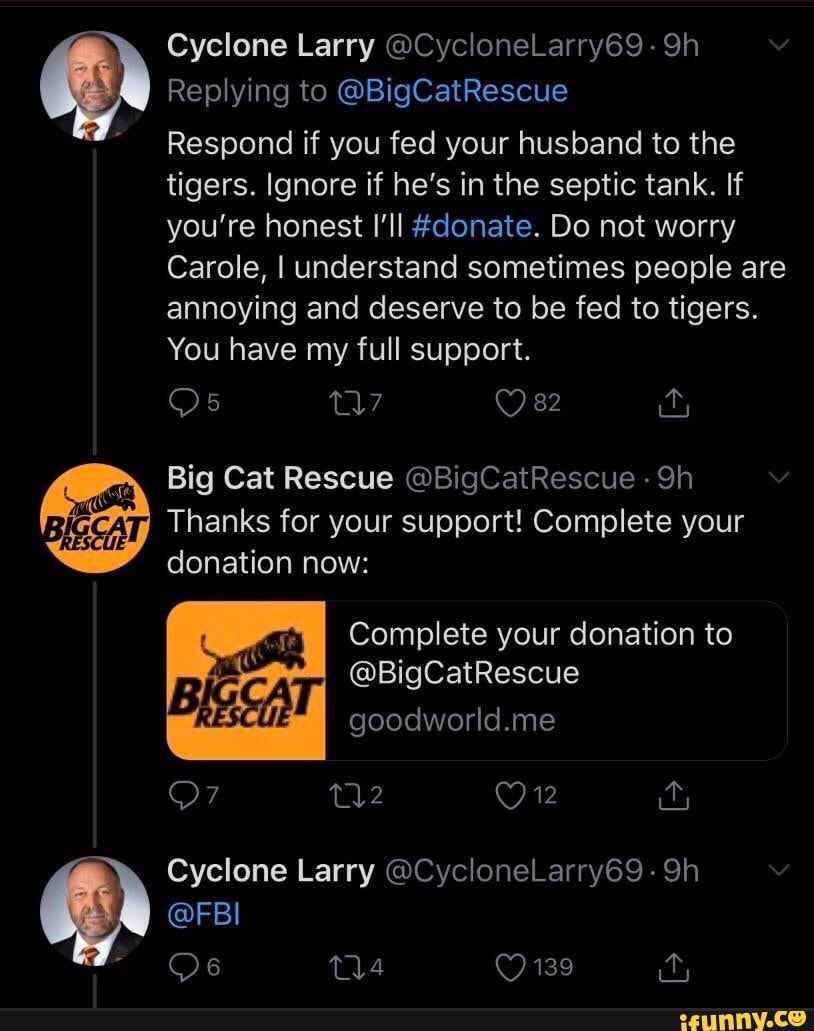Share the @FBI tweet using the share icon

point(674,966)
